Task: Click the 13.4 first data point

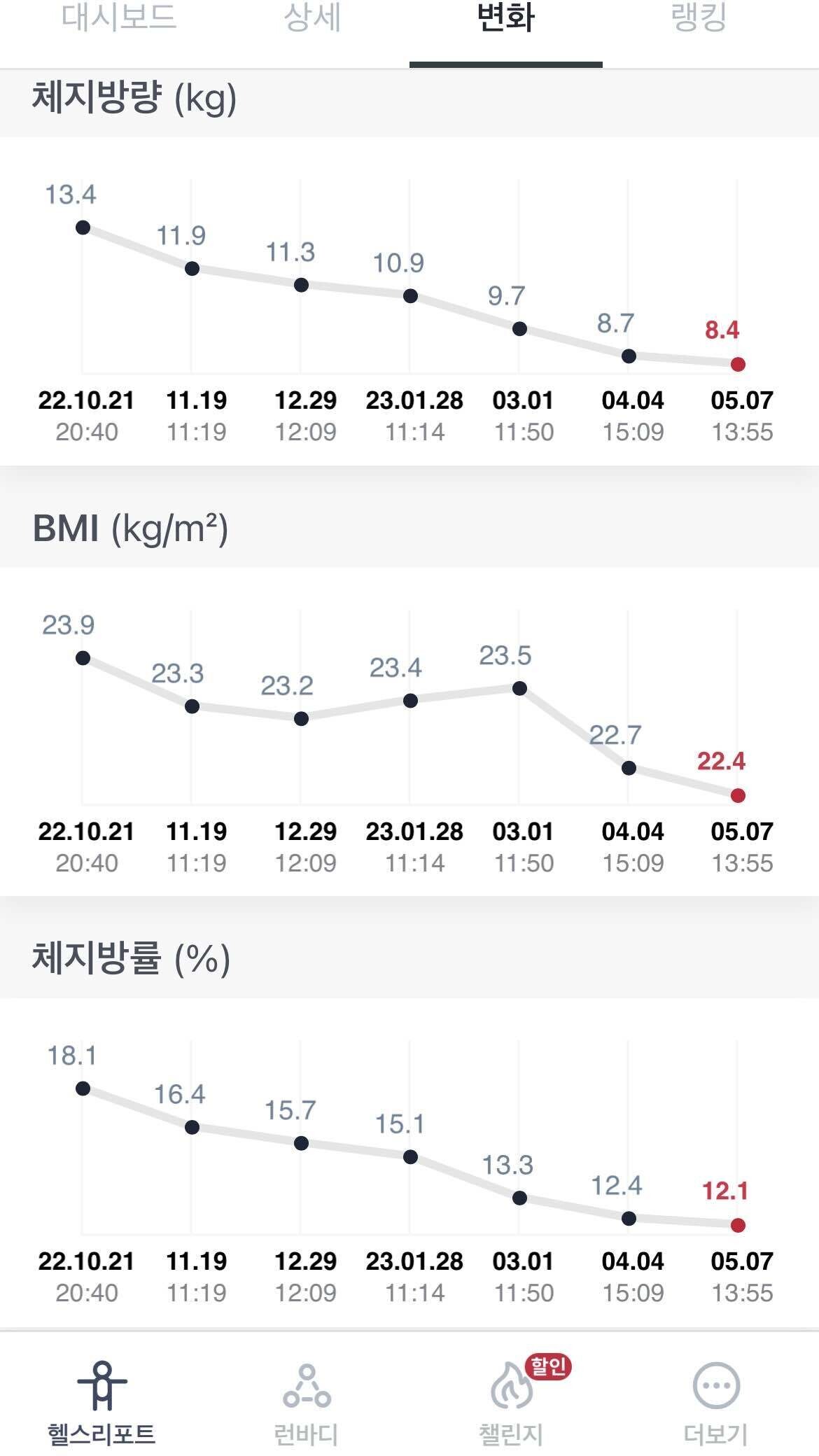Action: pos(83,226)
